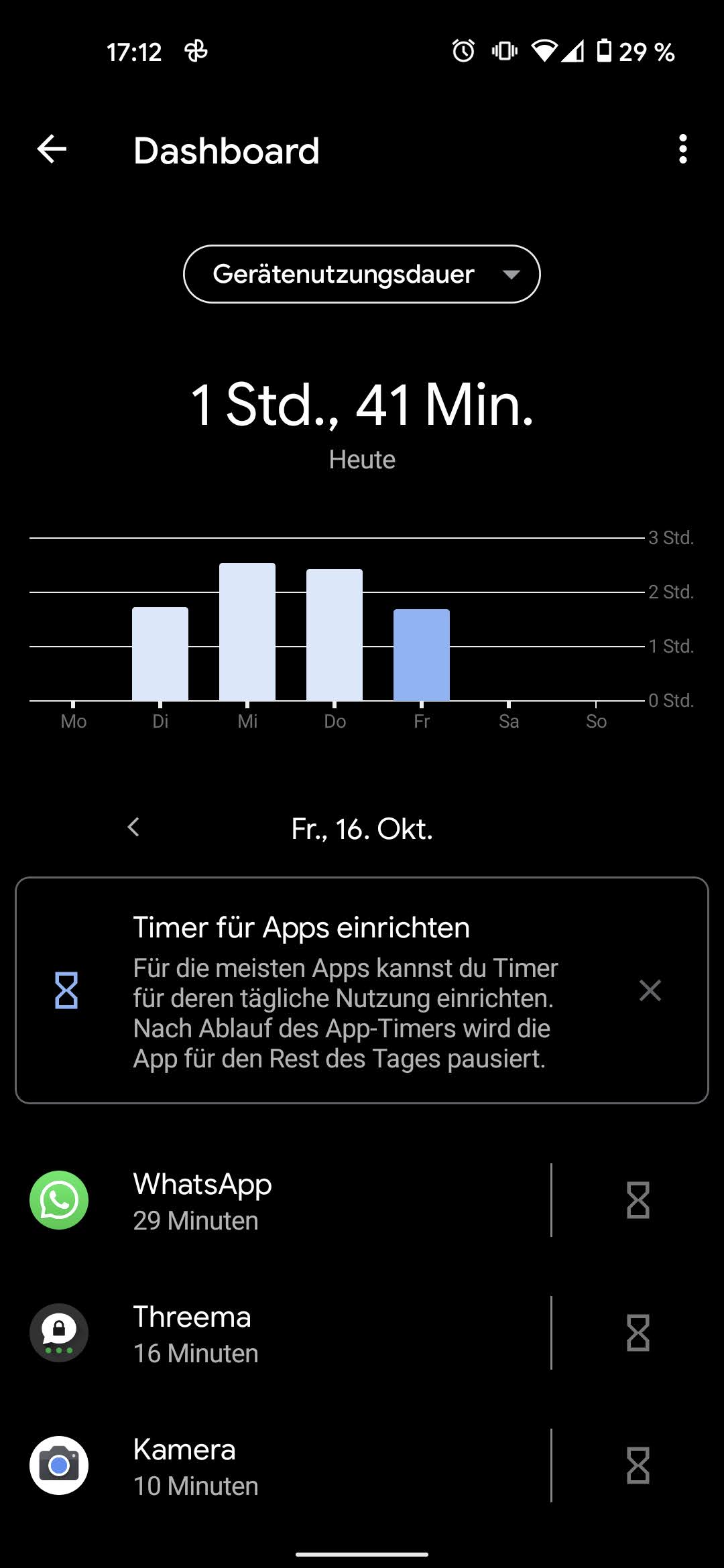
Task: Set an app timer for Threema
Action: pyautogui.click(x=638, y=1333)
